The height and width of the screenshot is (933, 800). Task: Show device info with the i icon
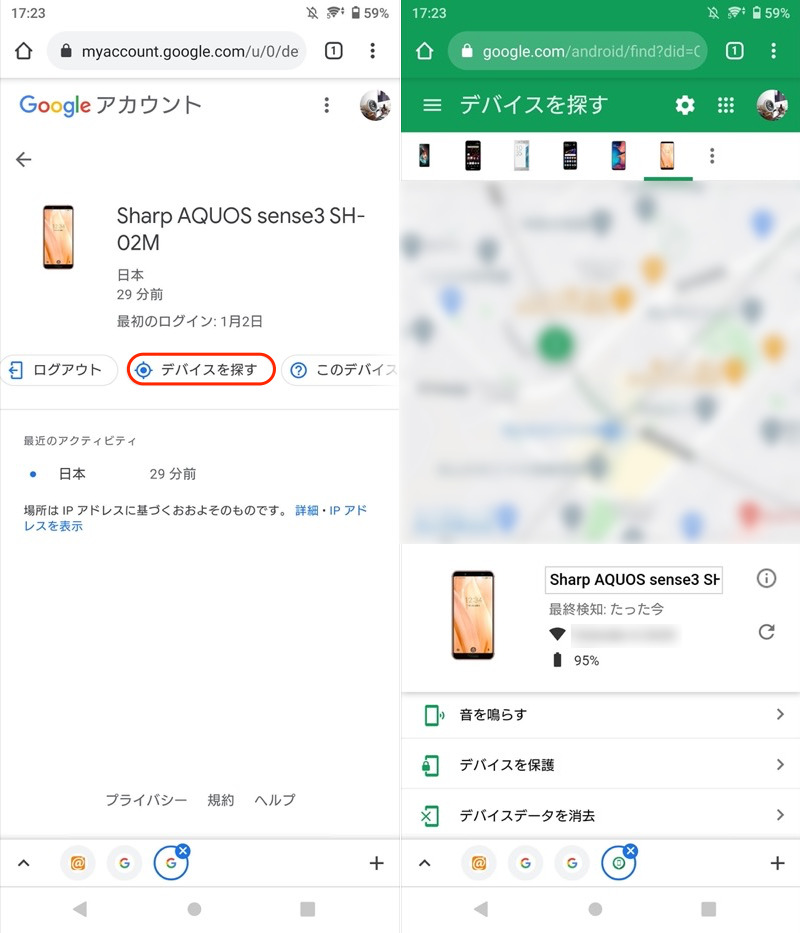pos(767,579)
